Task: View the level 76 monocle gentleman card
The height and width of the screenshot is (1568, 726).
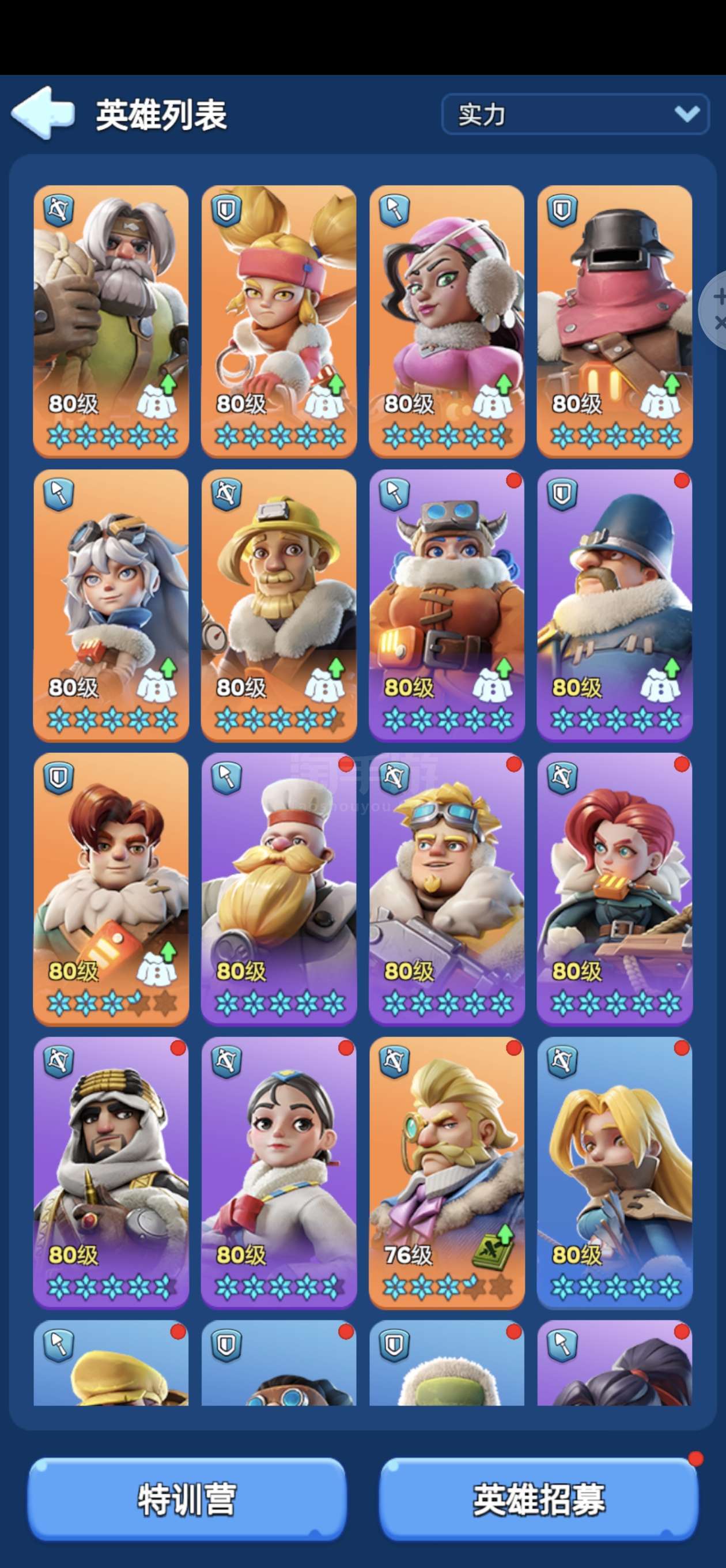Action: pos(447,1172)
